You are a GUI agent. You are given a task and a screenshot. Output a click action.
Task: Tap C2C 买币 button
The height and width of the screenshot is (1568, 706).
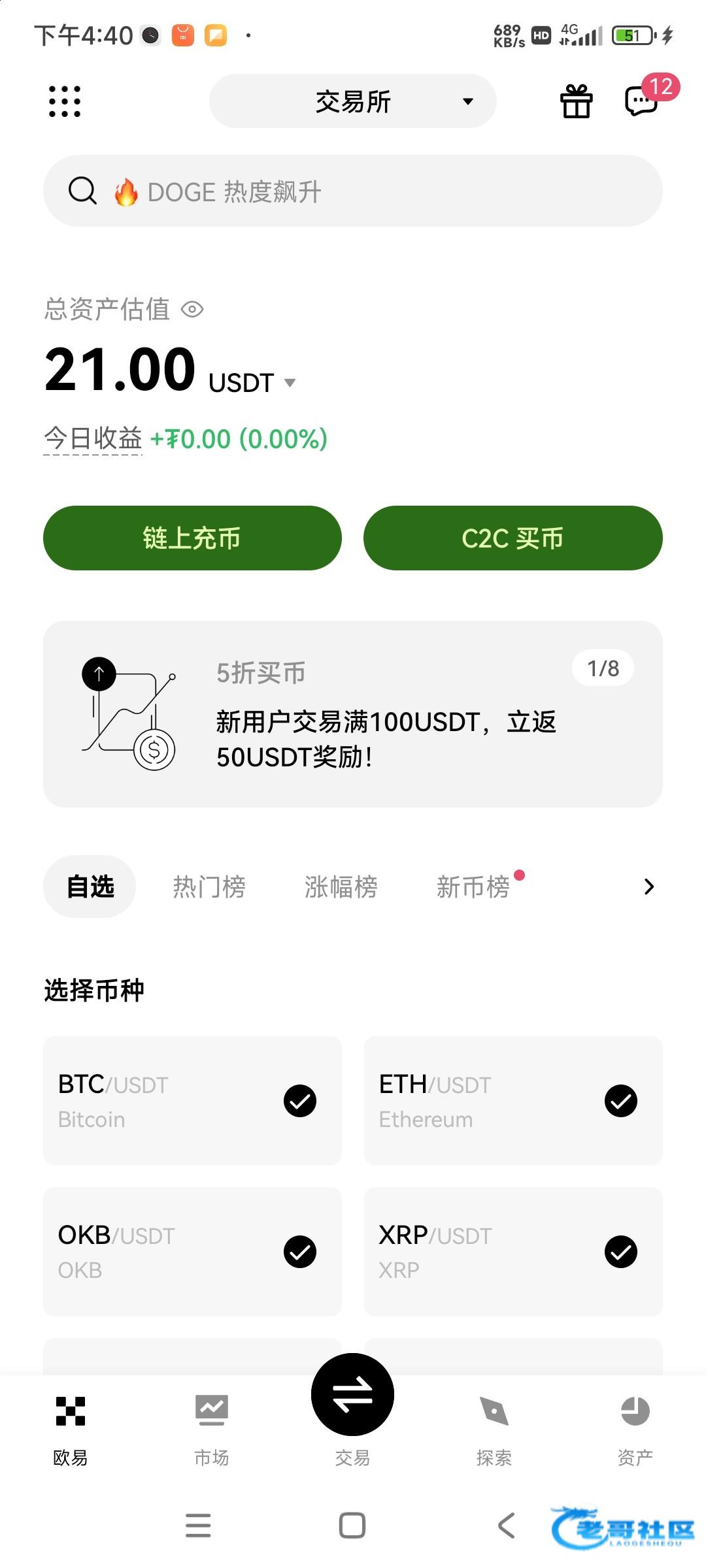coord(513,538)
